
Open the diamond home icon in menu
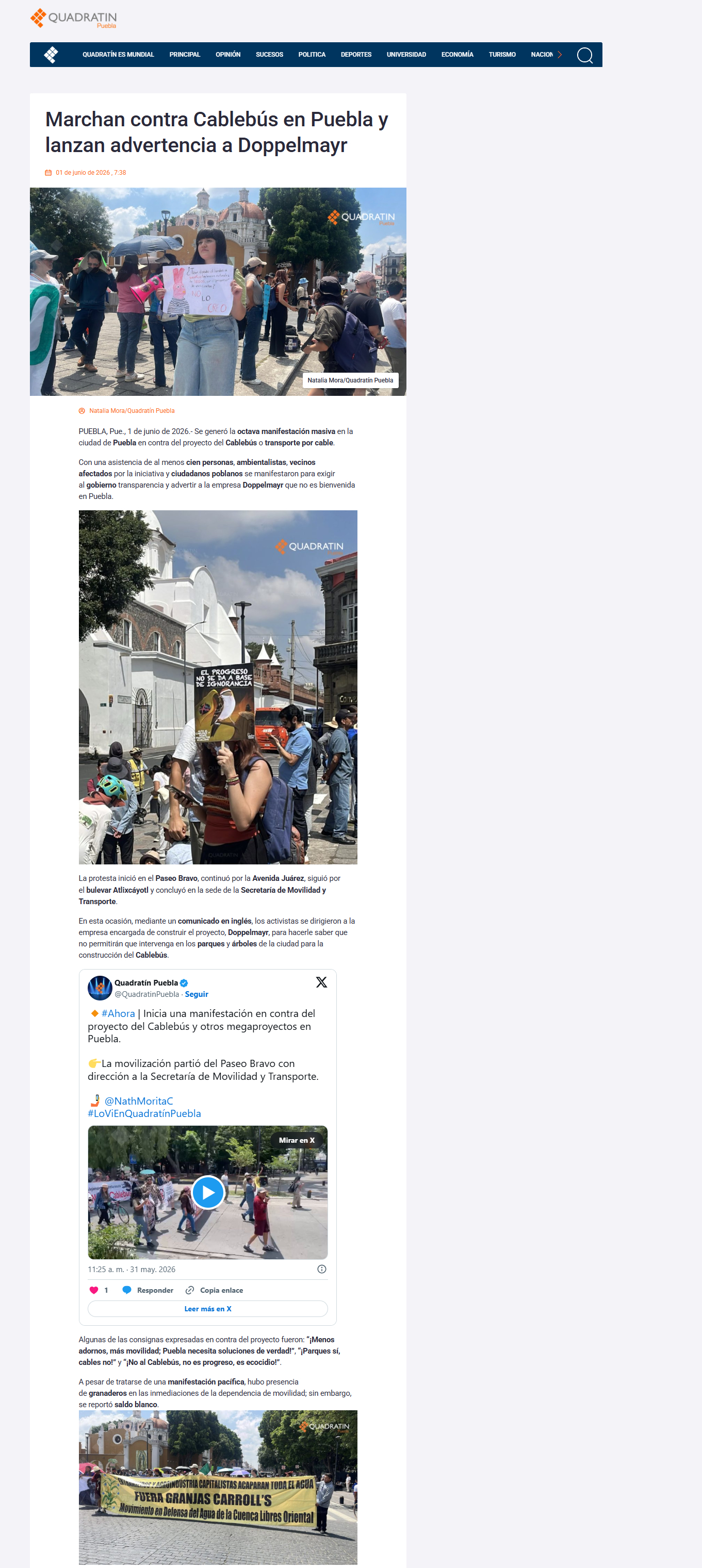tap(51, 55)
